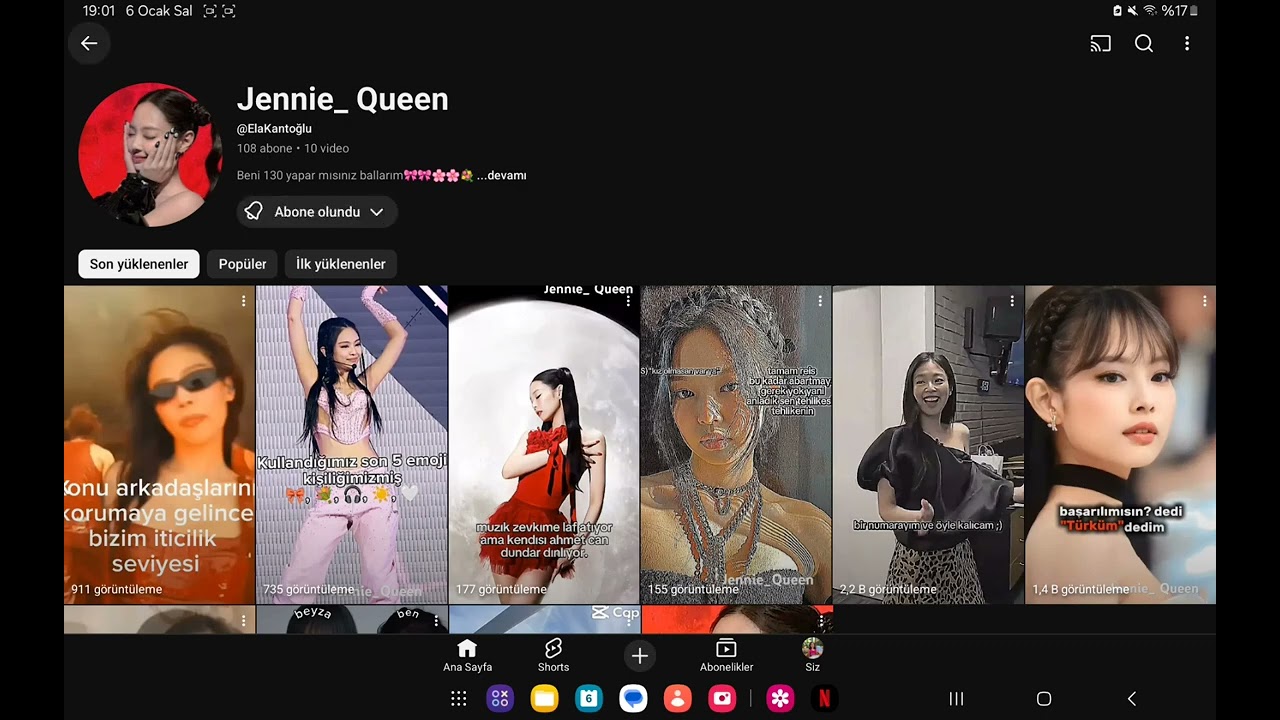Open the short with 2,2 B görüntüleme
The width and height of the screenshot is (1280, 720).
point(927,445)
